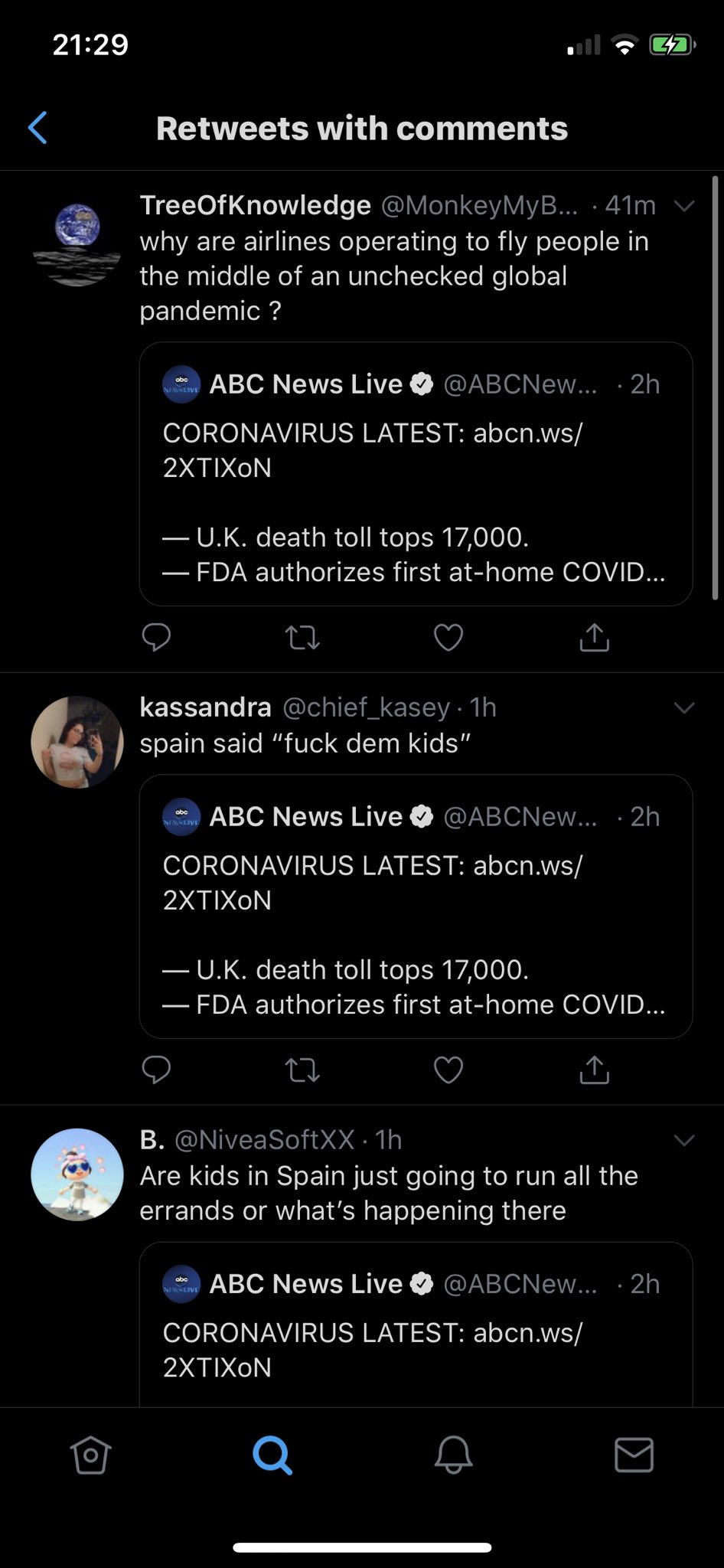The width and height of the screenshot is (724, 1568).
Task: Expand options chevron on B.'s tweet
Action: (683, 1140)
